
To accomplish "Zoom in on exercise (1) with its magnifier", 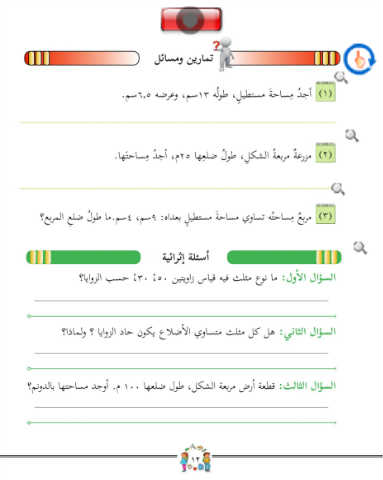I will click(x=341, y=78).
